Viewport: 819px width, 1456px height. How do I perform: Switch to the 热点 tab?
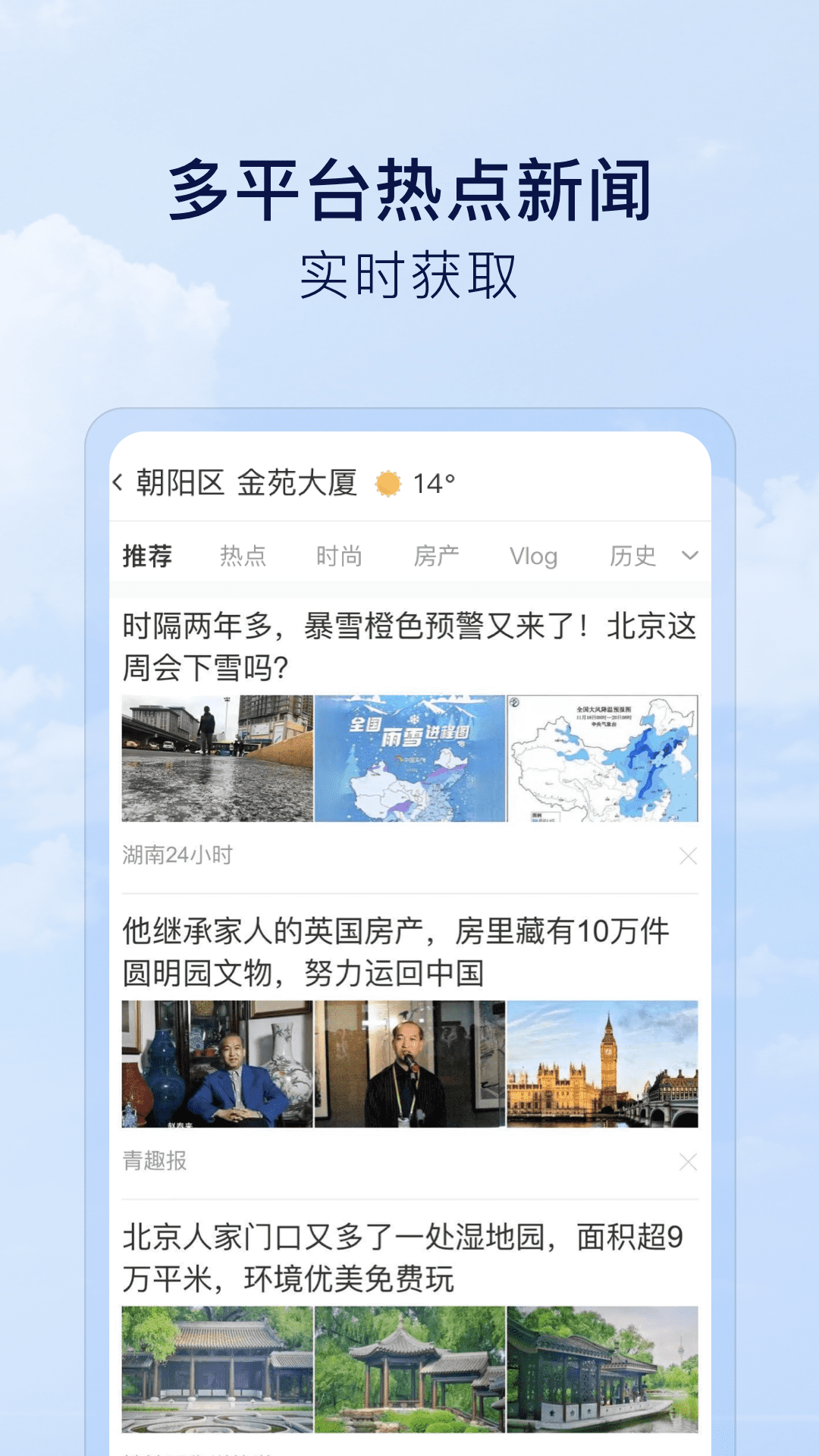[x=244, y=555]
